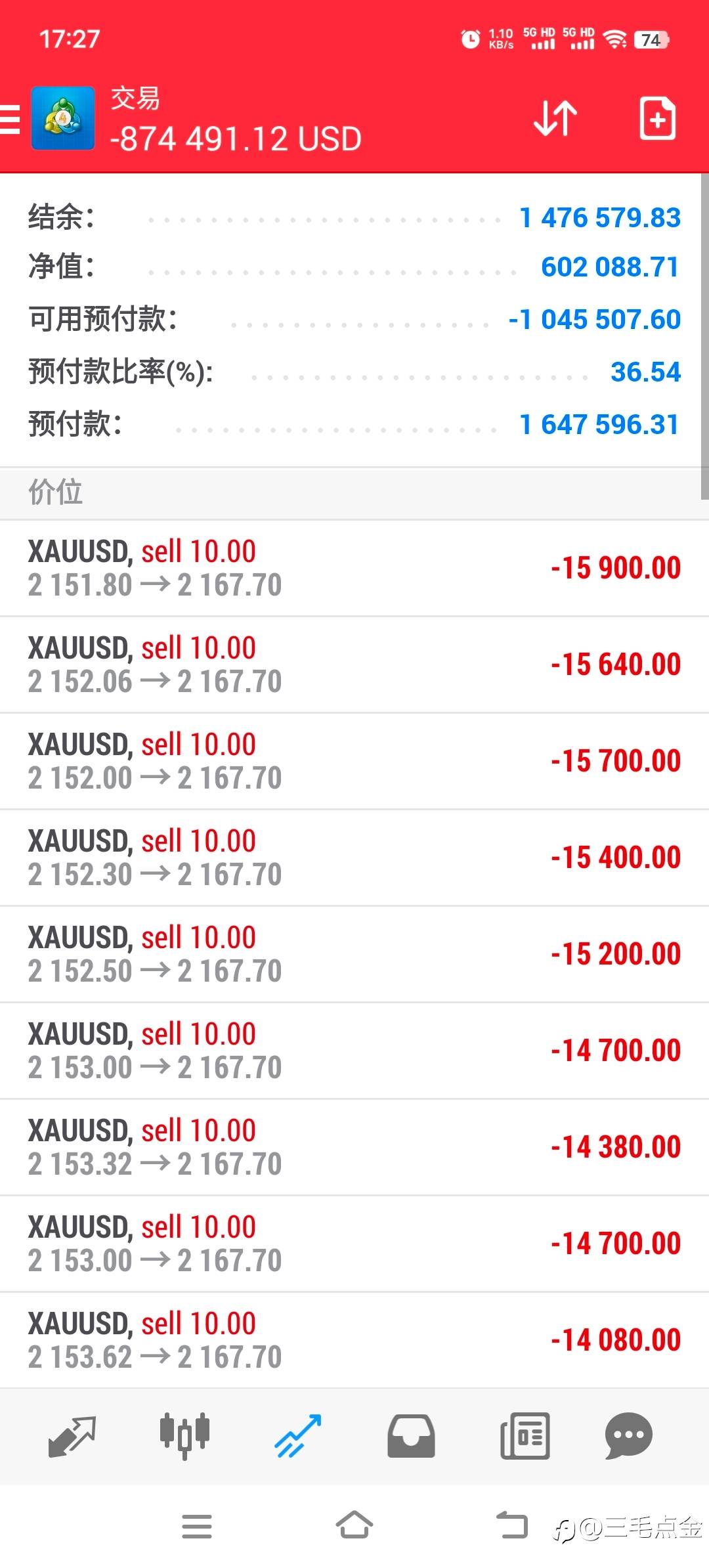Open the History tab
The width and height of the screenshot is (709, 1568).
[x=411, y=1436]
